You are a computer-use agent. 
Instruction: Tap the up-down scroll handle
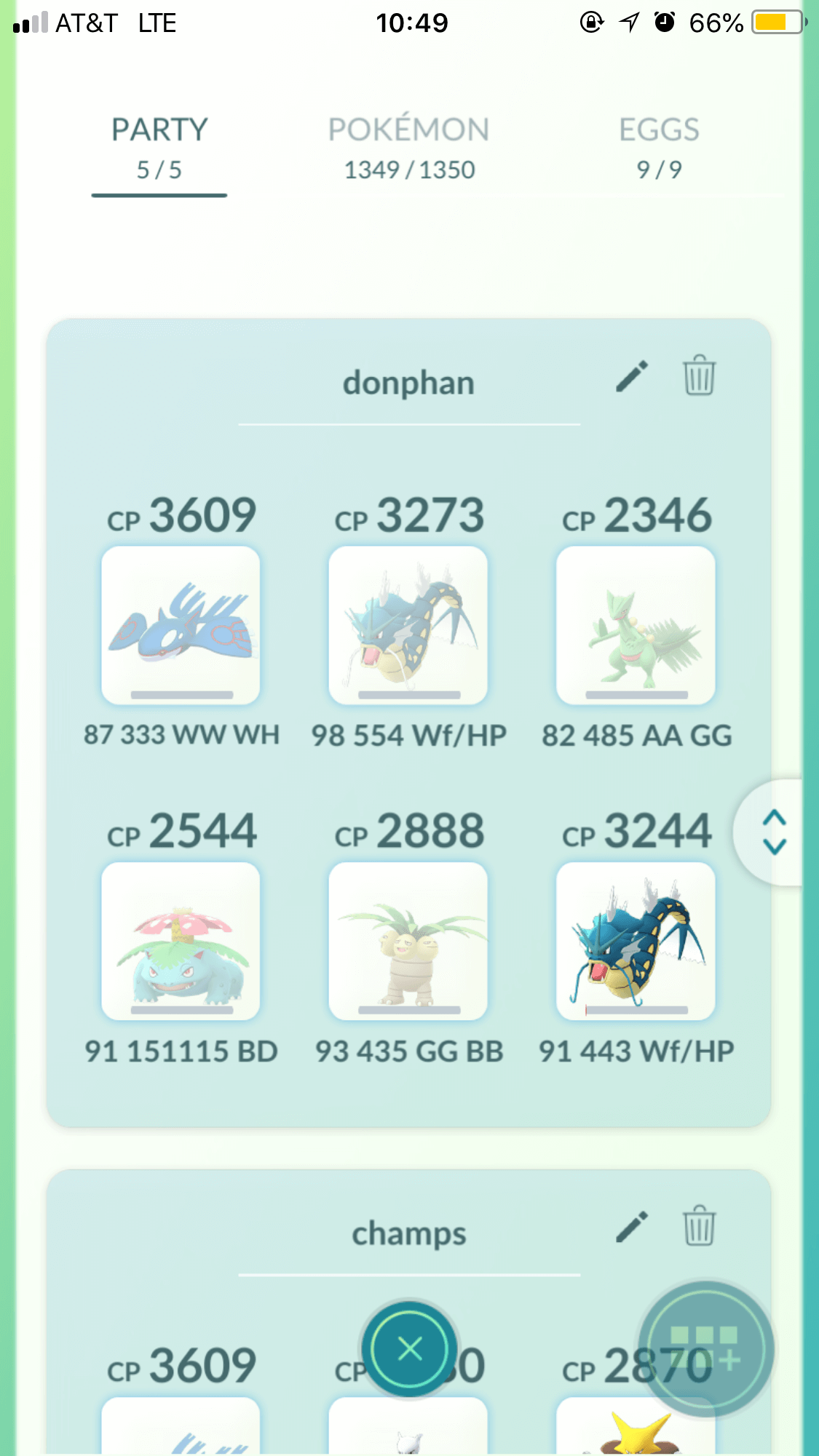coord(773,832)
